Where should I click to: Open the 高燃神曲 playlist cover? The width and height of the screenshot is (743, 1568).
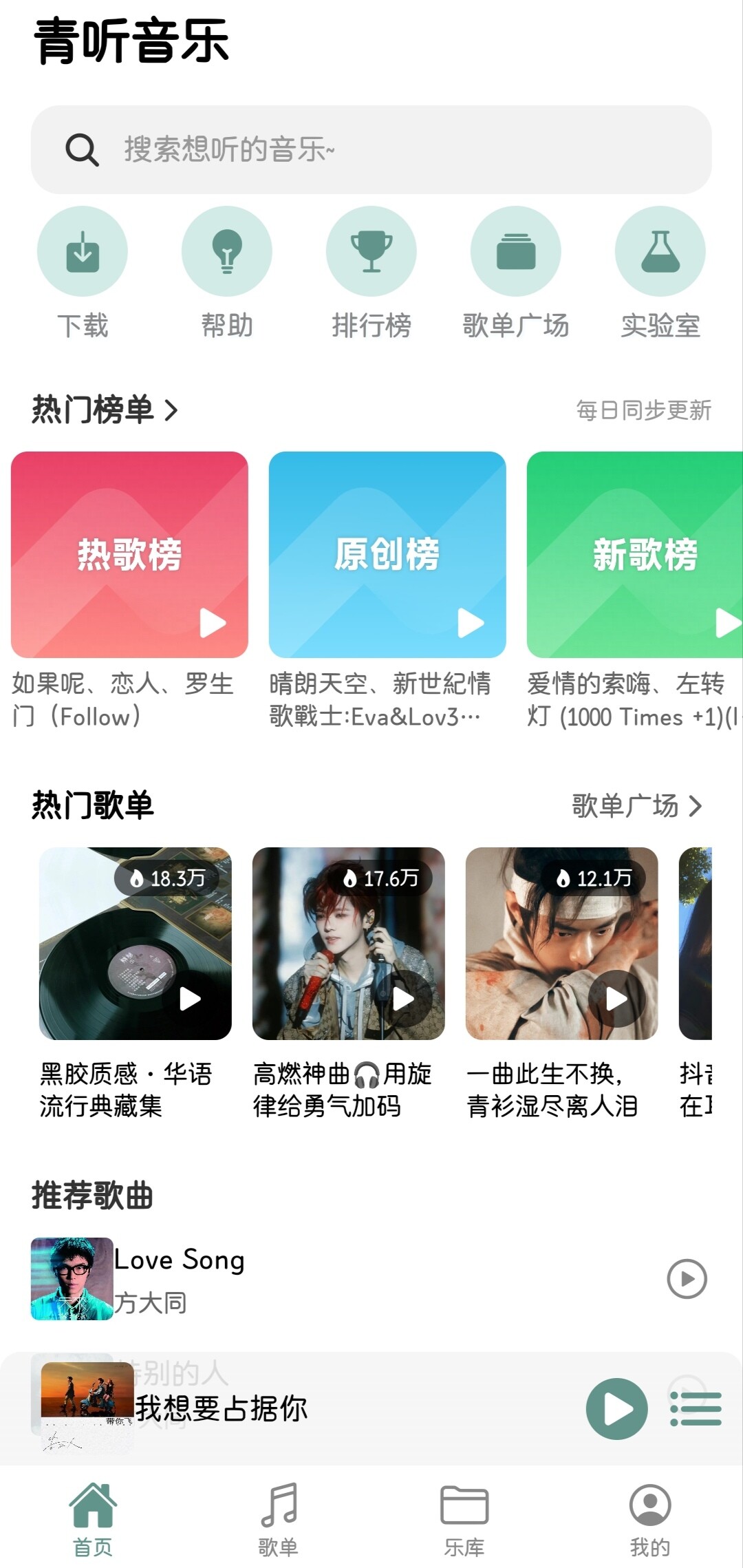tap(349, 944)
